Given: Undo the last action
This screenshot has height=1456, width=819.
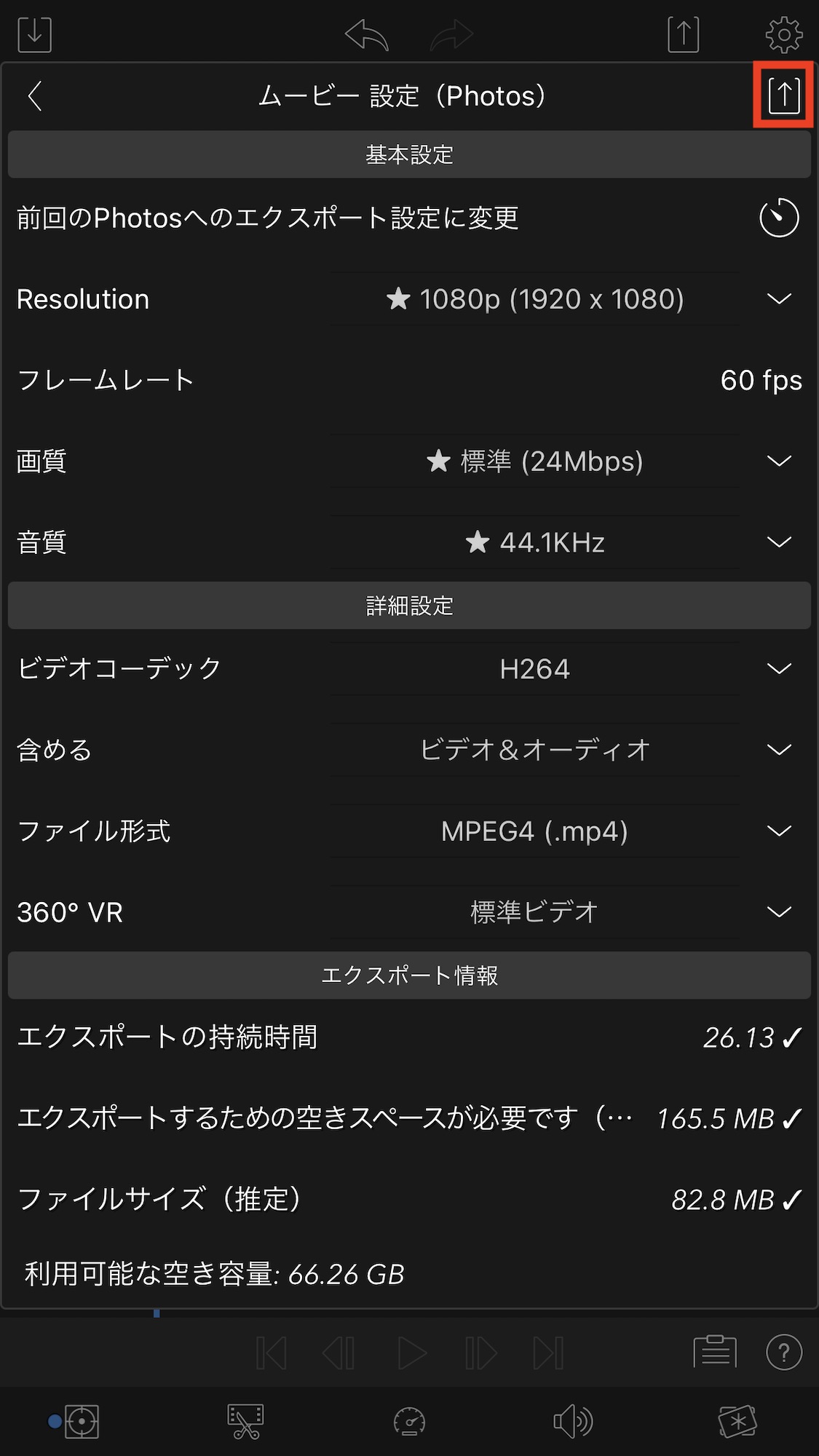Looking at the screenshot, I should pyautogui.click(x=366, y=34).
